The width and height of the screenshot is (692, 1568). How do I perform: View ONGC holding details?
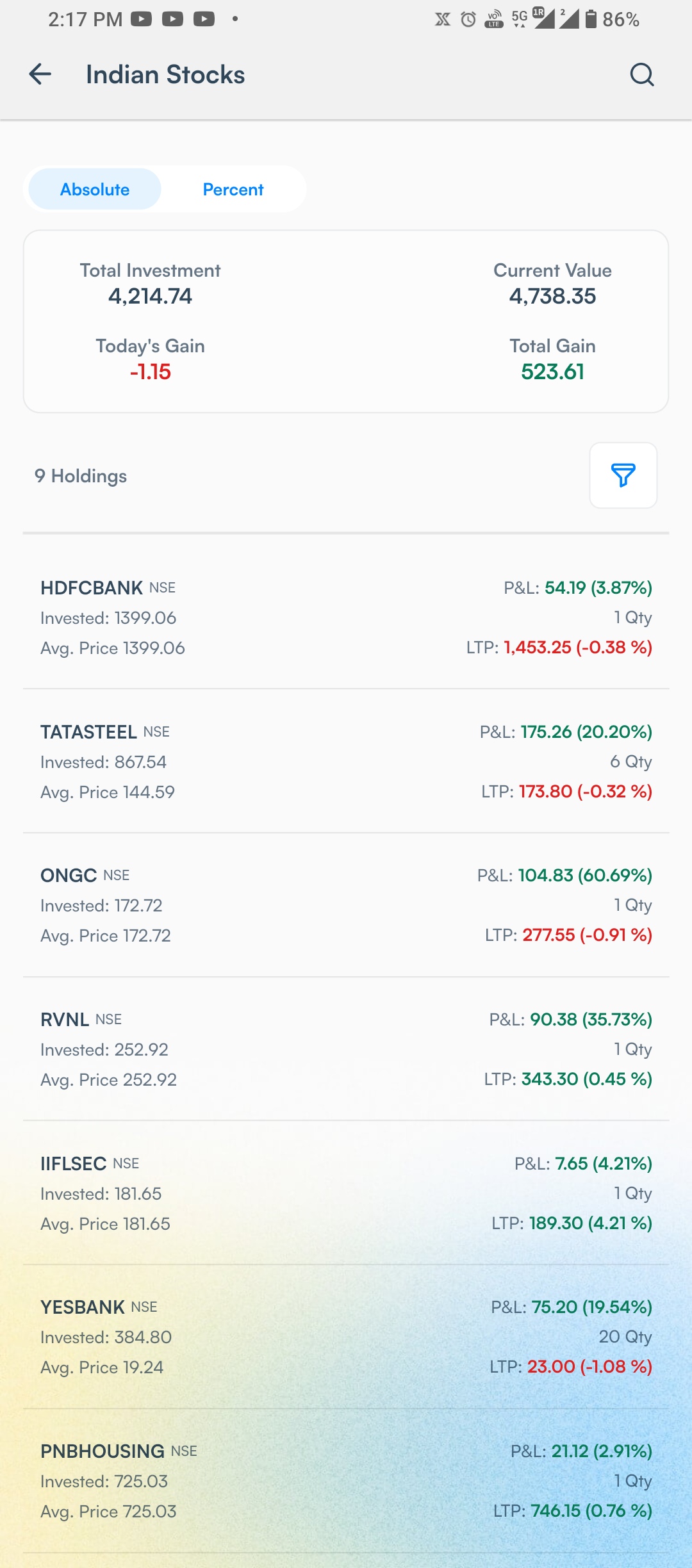point(346,905)
